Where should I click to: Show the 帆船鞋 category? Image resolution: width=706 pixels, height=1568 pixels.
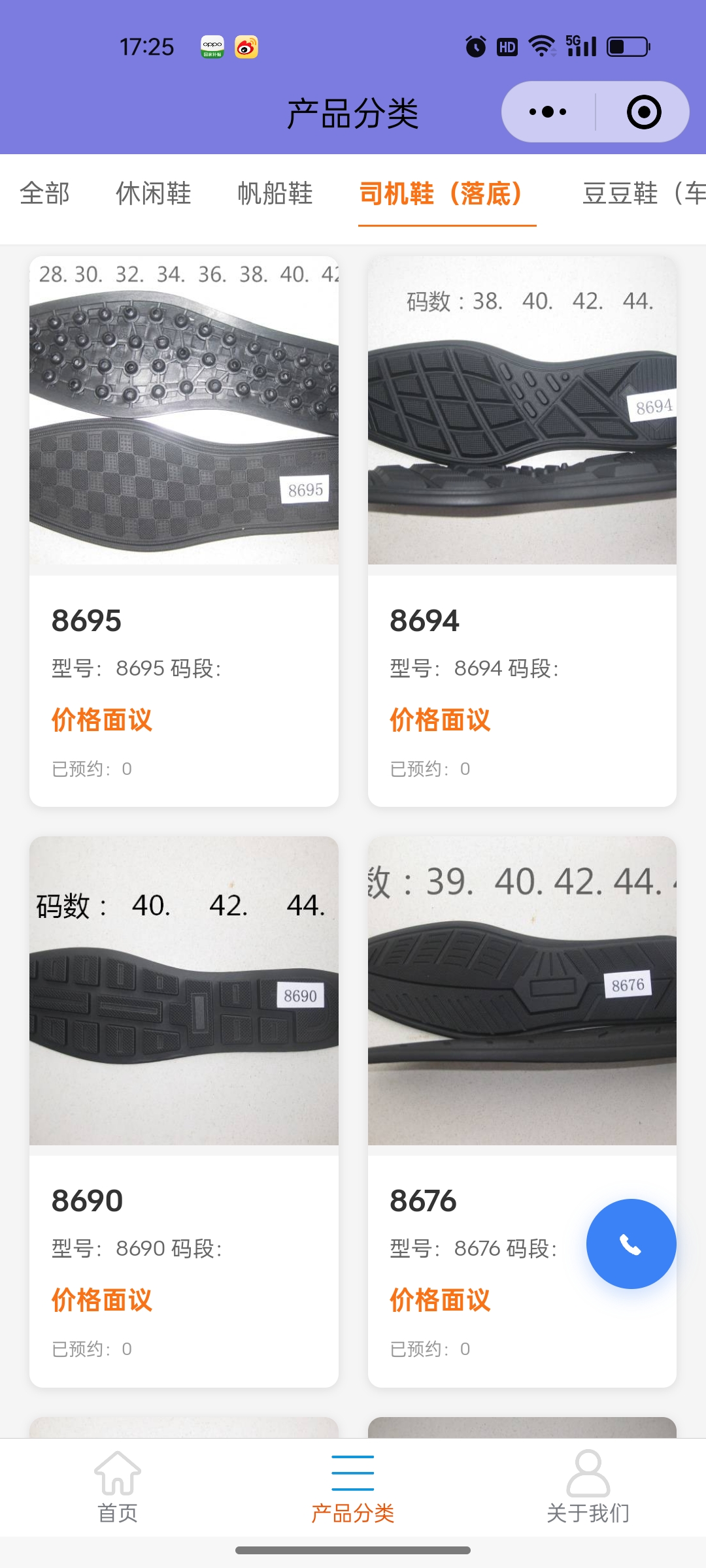(x=275, y=194)
